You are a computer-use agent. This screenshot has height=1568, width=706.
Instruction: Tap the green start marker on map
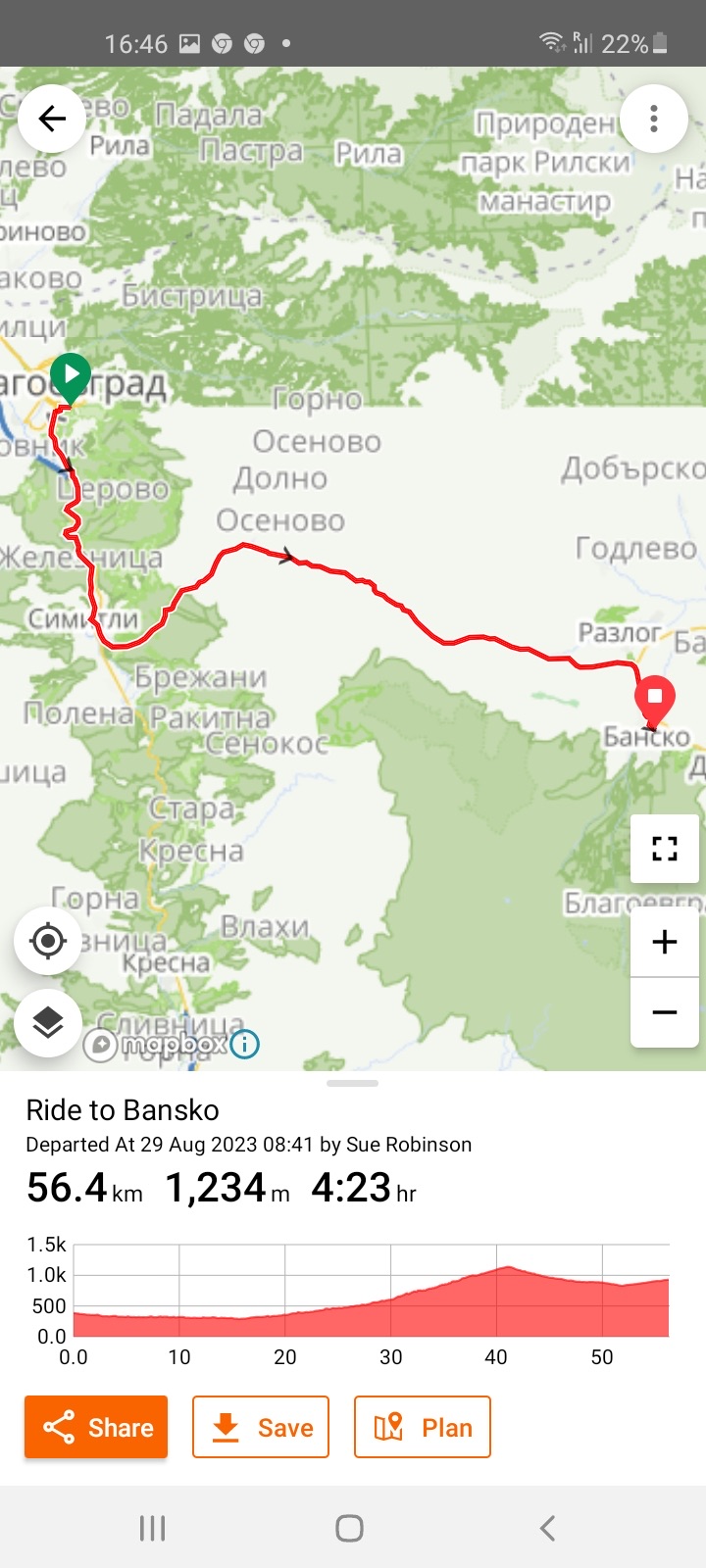(70, 376)
